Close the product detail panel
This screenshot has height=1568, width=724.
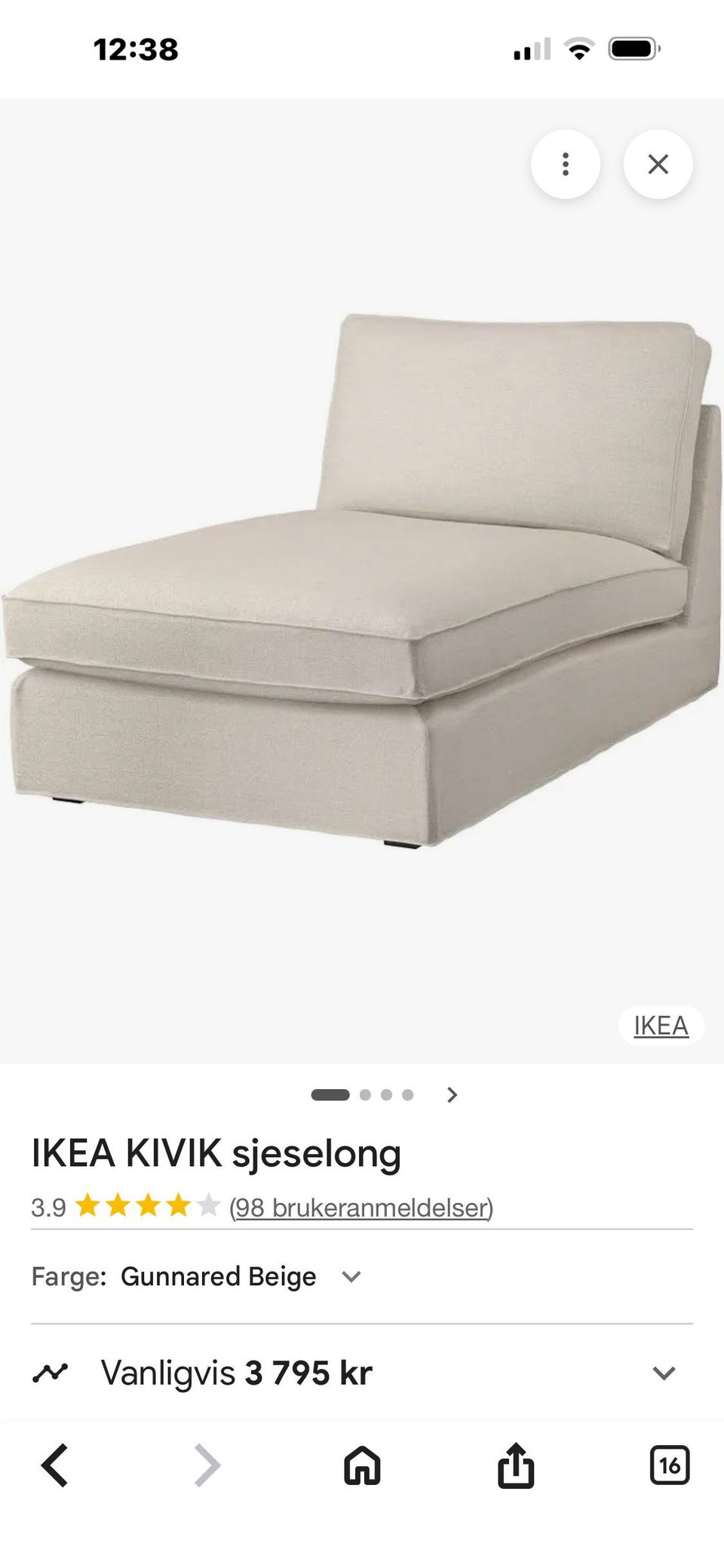[658, 164]
